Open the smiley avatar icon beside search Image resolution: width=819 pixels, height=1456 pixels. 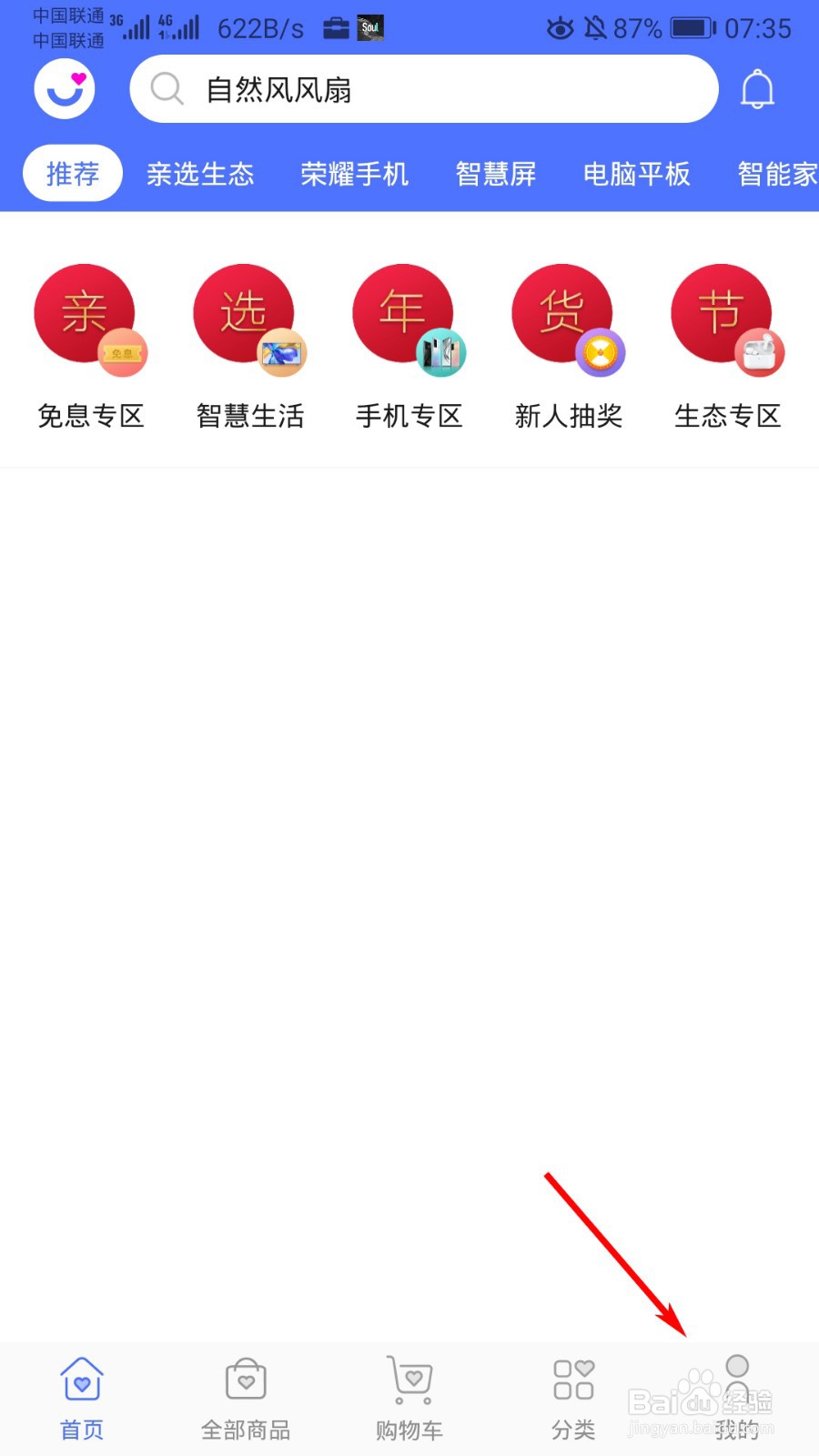pos(65,89)
